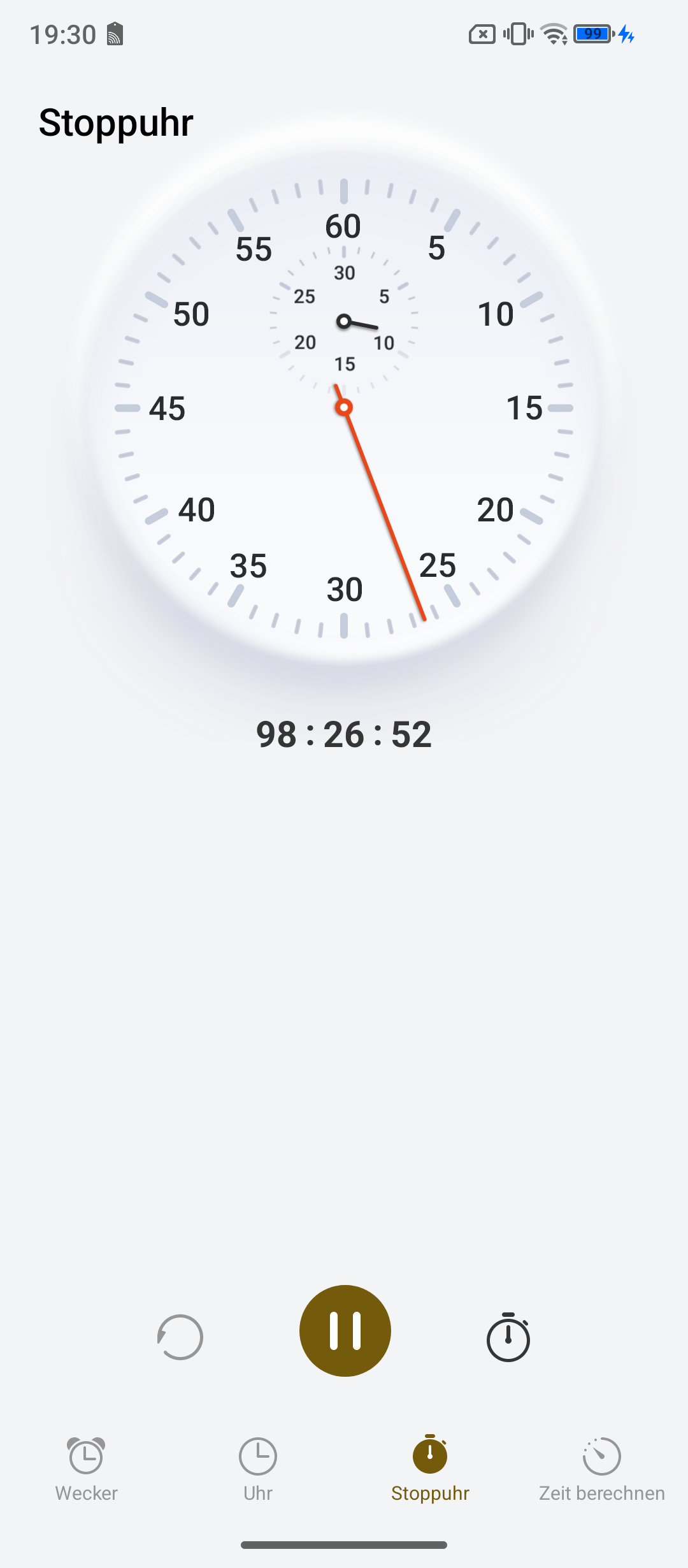Record a lap time
This screenshot has width=688, height=1568.
[508, 1337]
